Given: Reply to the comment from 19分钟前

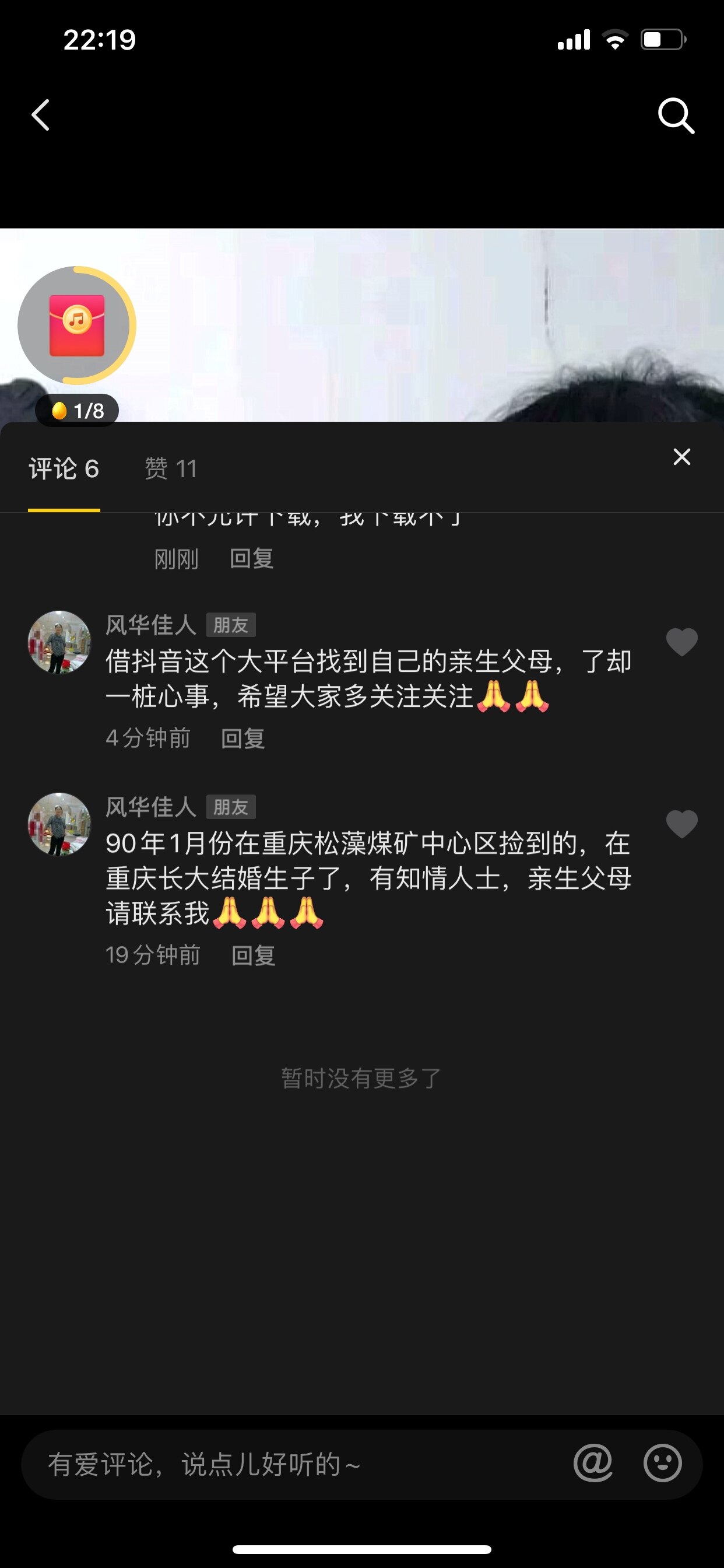Looking at the screenshot, I should pyautogui.click(x=253, y=955).
